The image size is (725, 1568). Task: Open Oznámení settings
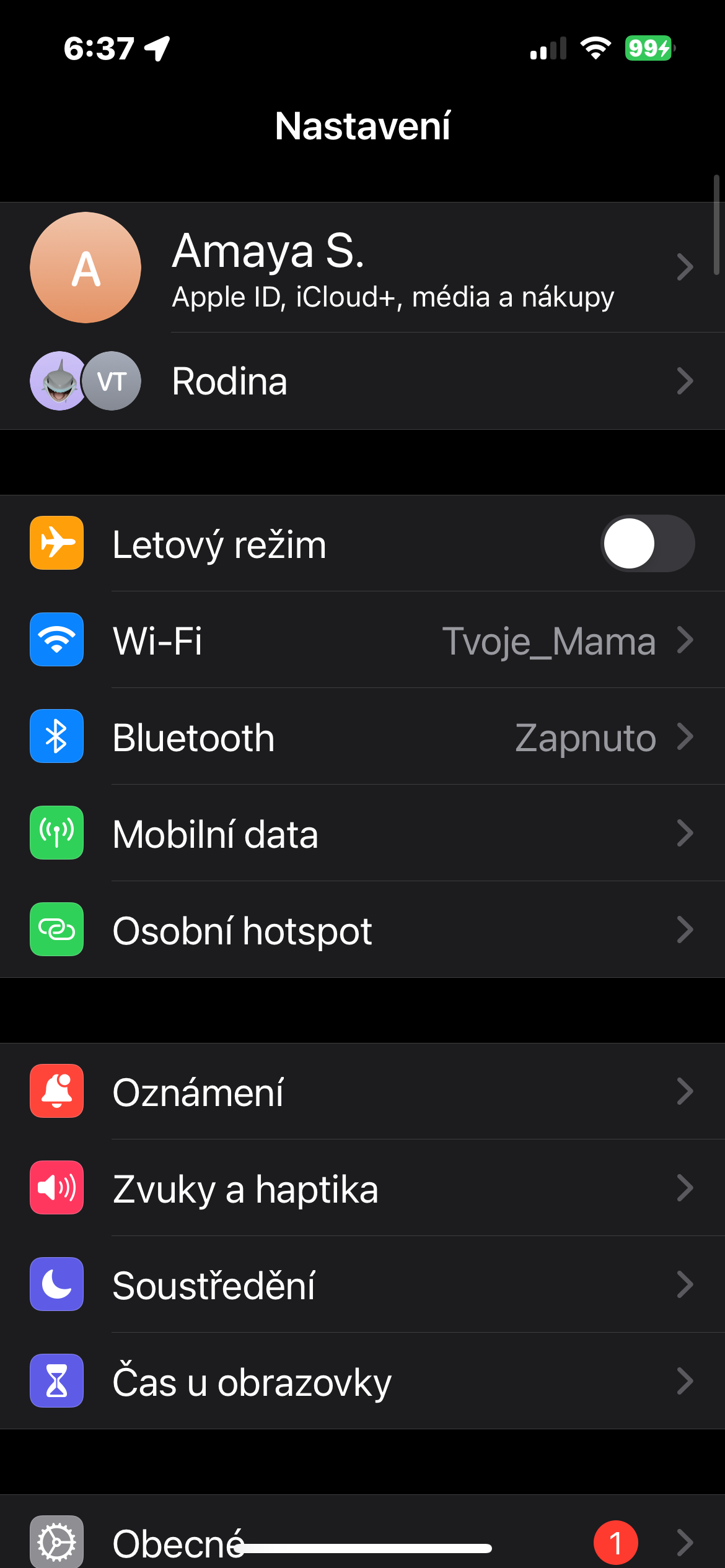point(362,1091)
